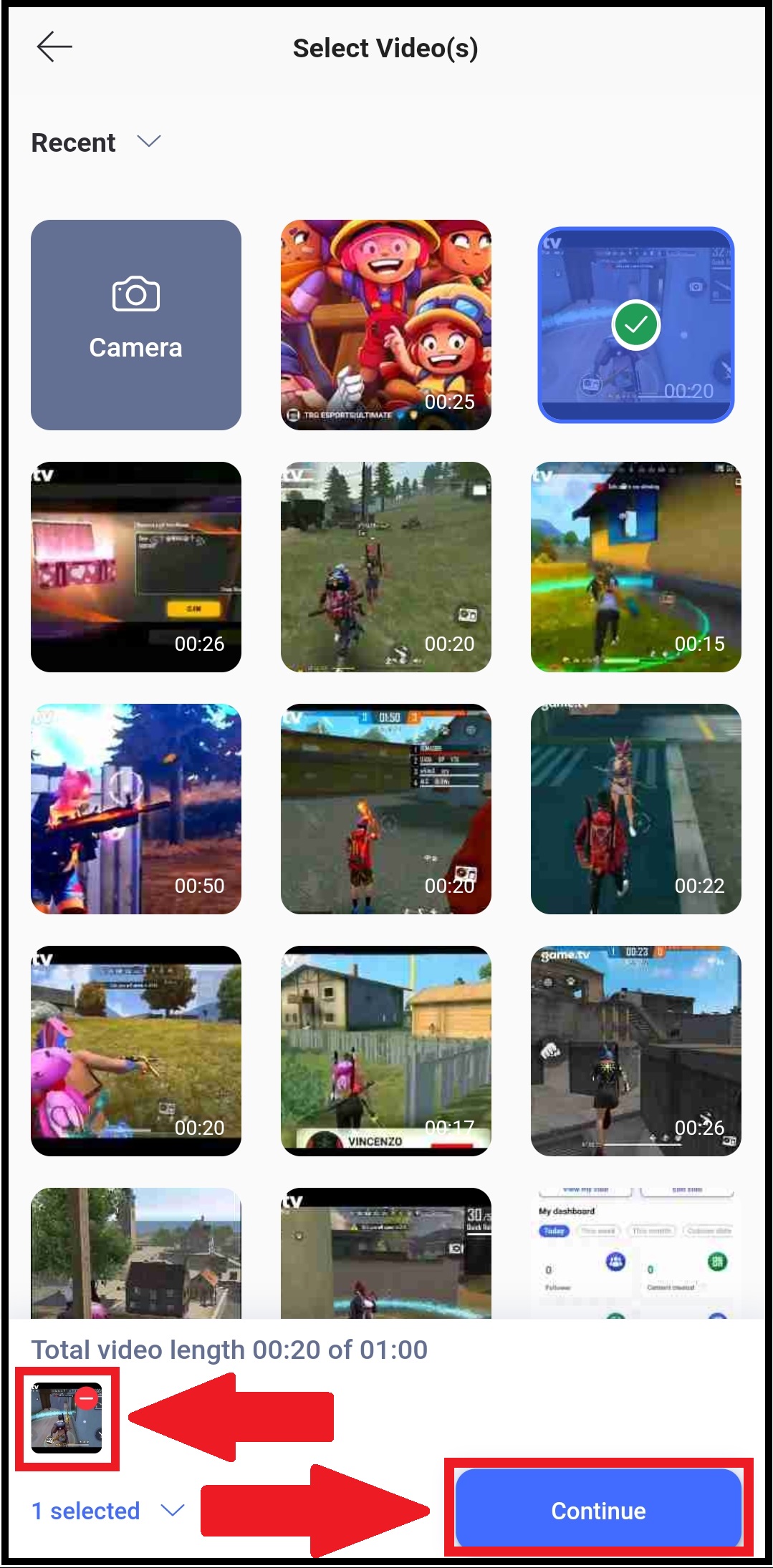Select the VINCENZO 00:17 video
The width and height of the screenshot is (773, 1568).
point(385,1050)
